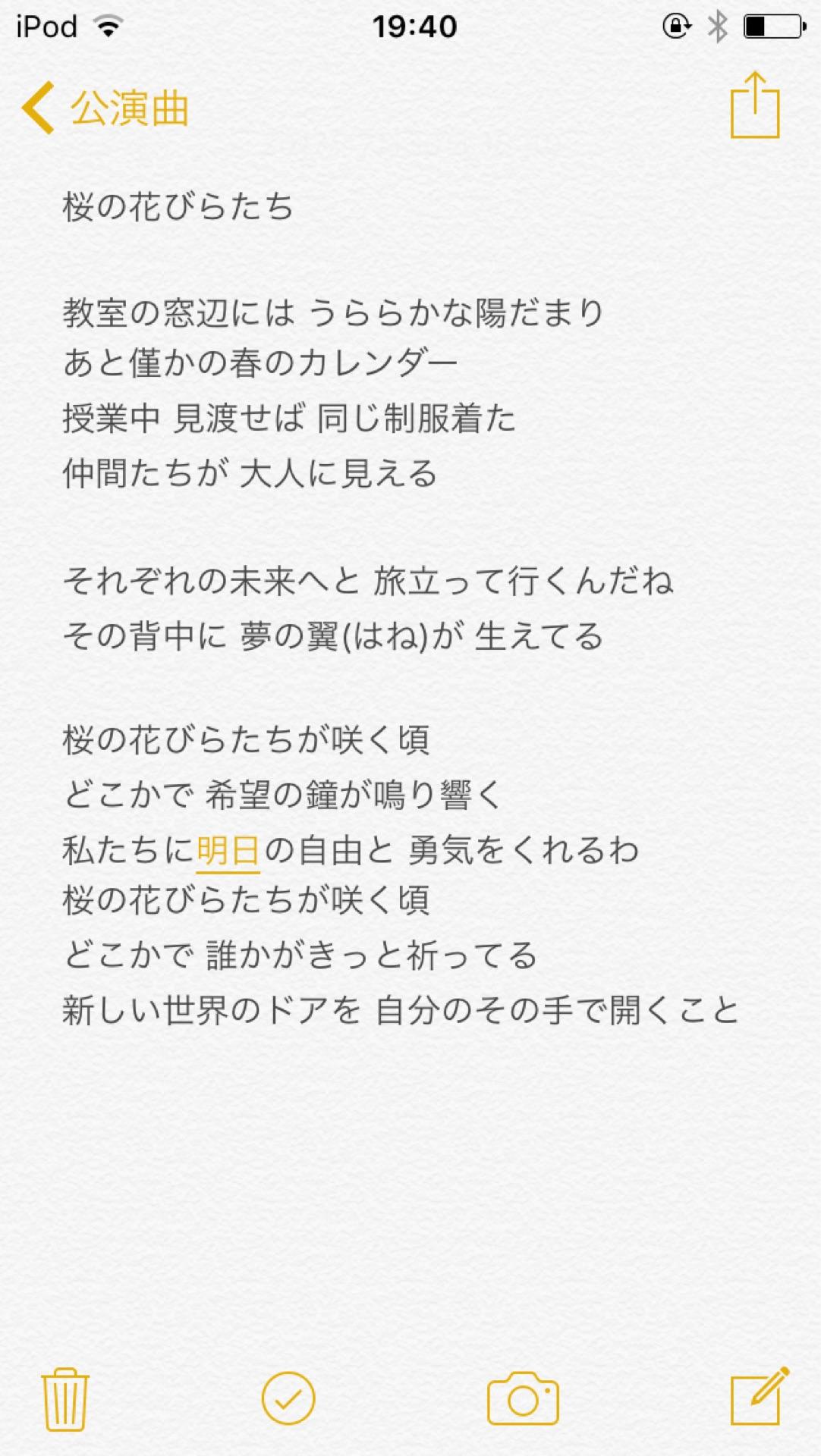821x1456 pixels.
Task: Tap the line あと僅かの春のカレンダー
Action: tap(258, 362)
